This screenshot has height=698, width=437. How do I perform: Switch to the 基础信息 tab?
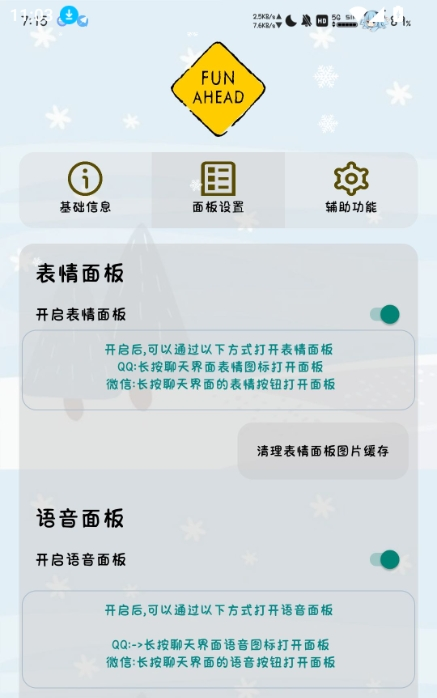(x=85, y=190)
